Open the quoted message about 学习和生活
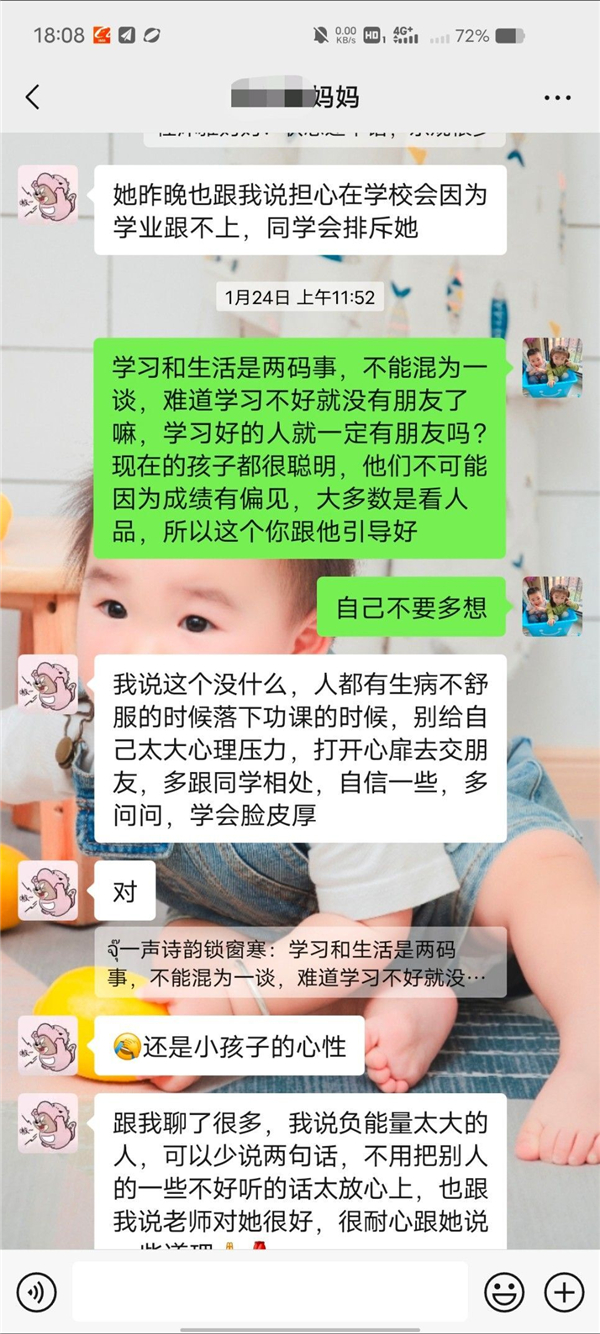Viewport: 600px width, 1334px height. tap(300, 964)
